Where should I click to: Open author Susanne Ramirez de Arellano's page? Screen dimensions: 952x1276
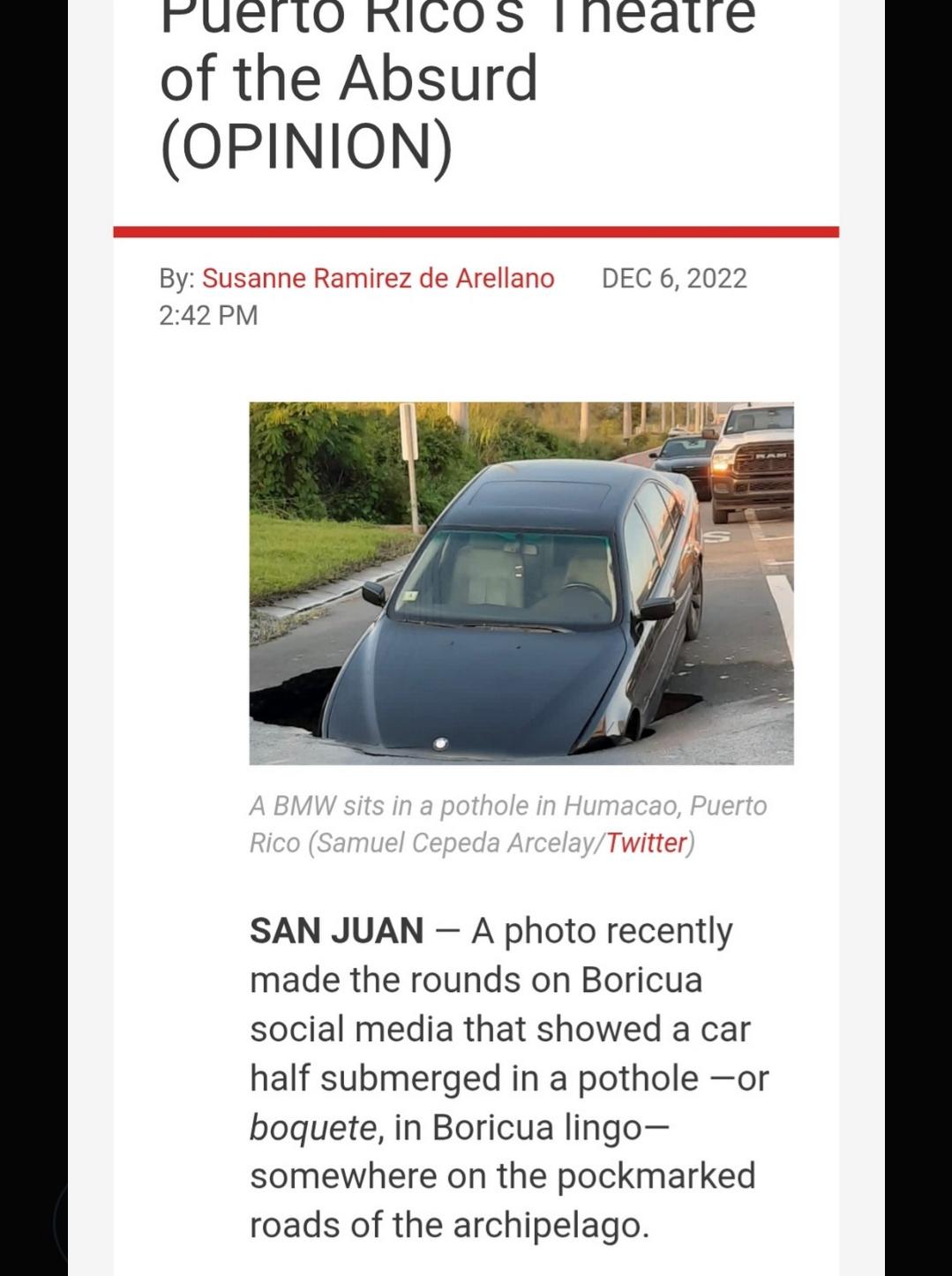coord(378,278)
